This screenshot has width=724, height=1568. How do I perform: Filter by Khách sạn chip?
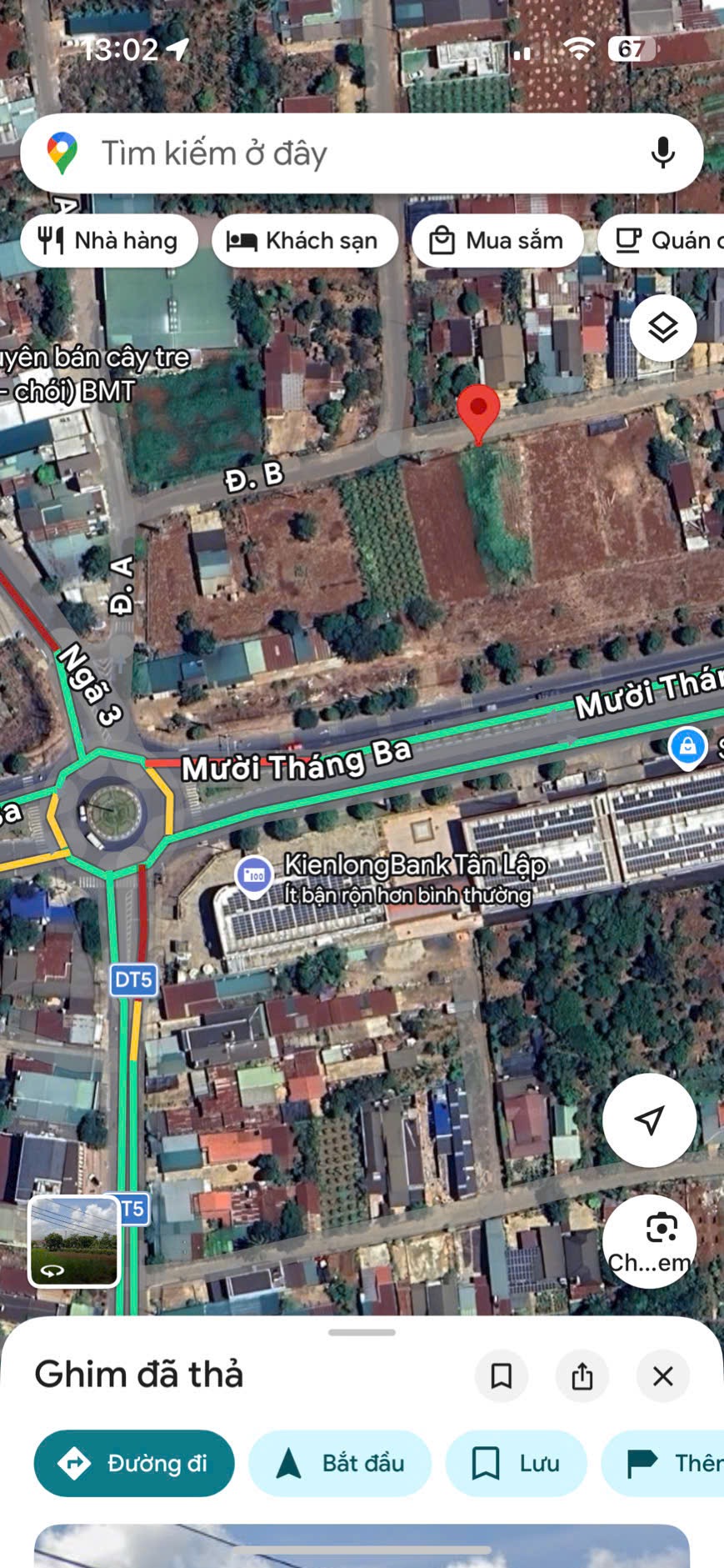[x=305, y=241]
